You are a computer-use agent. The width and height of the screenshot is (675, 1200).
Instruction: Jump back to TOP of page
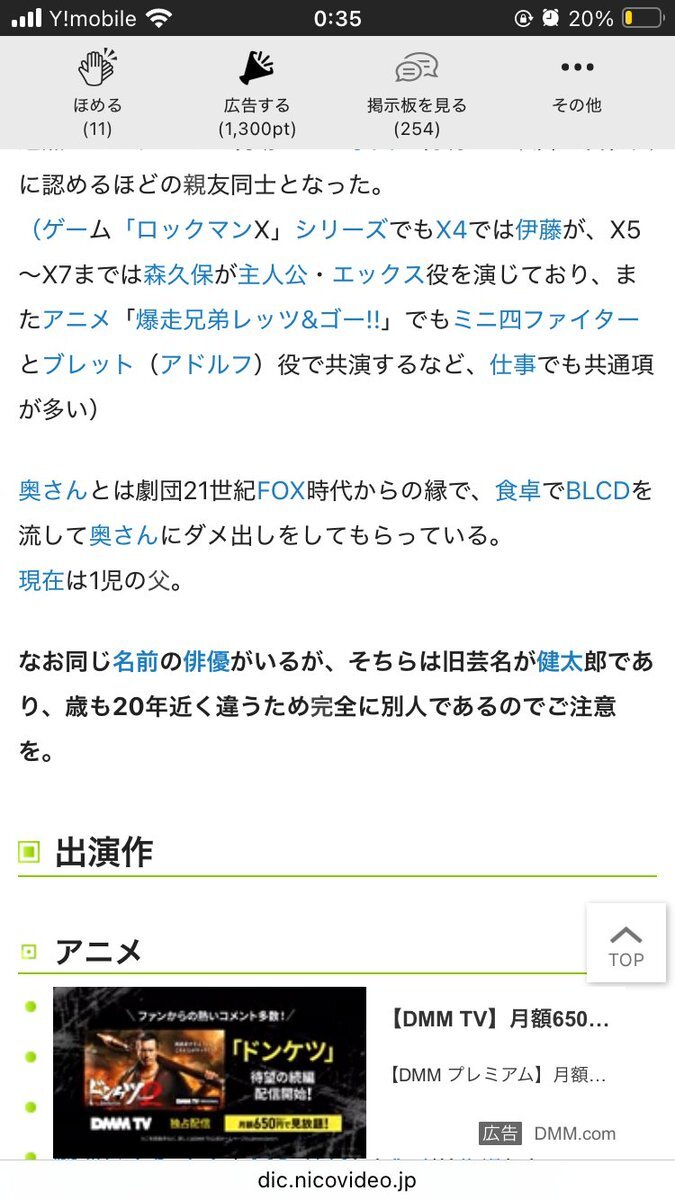[626, 944]
